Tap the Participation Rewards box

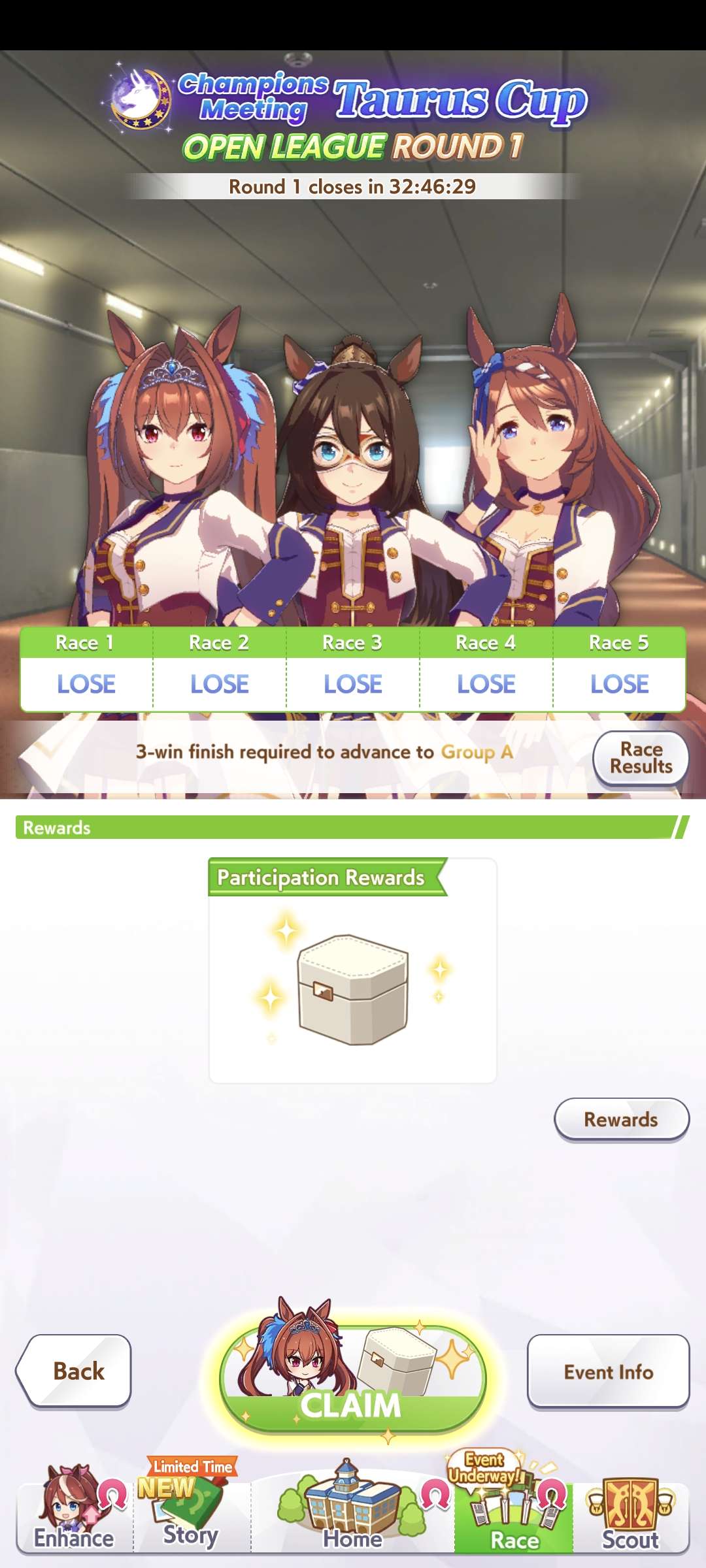353,987
